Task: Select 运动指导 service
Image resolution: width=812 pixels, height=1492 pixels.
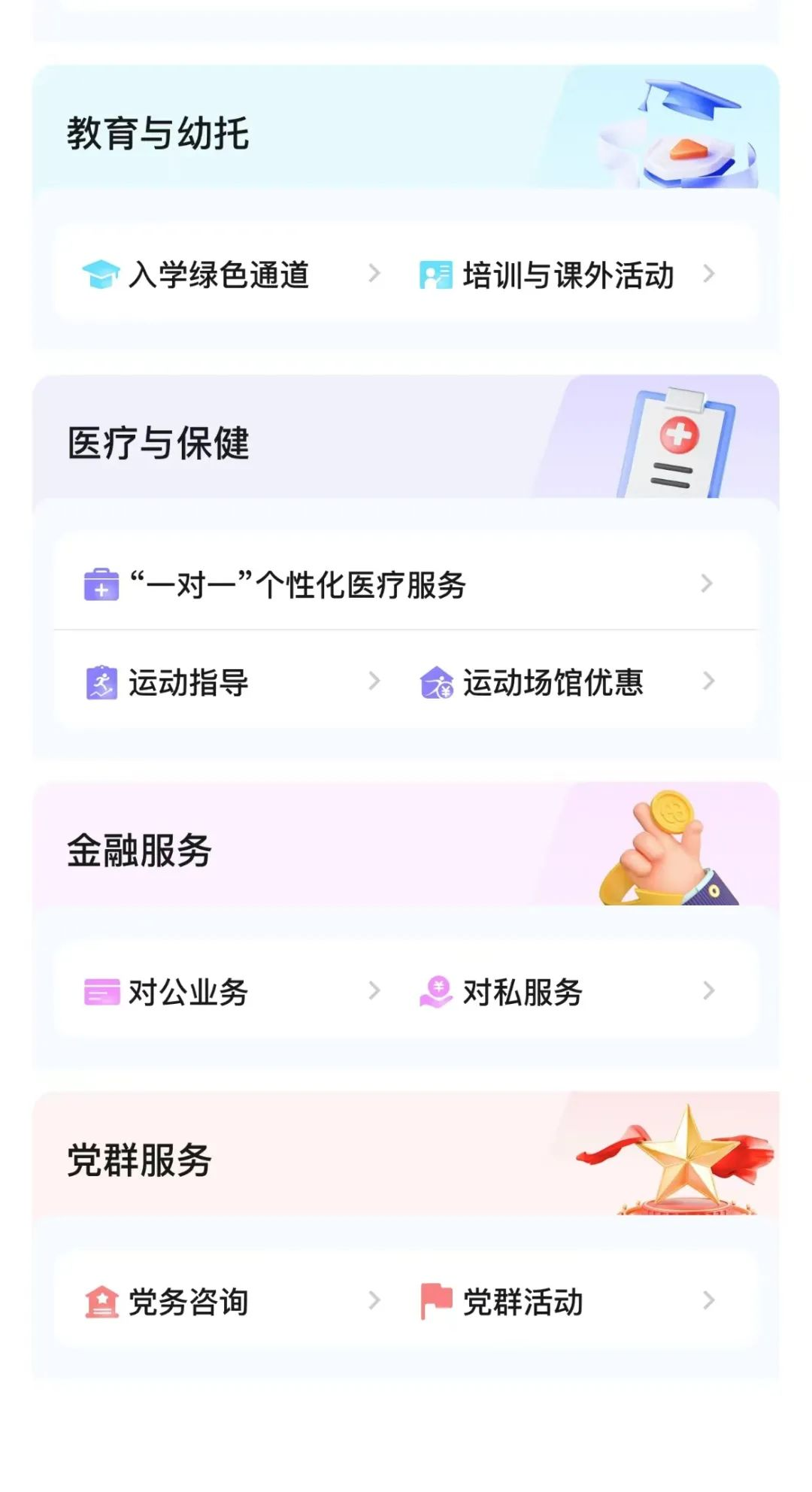Action: pyautogui.click(x=189, y=682)
